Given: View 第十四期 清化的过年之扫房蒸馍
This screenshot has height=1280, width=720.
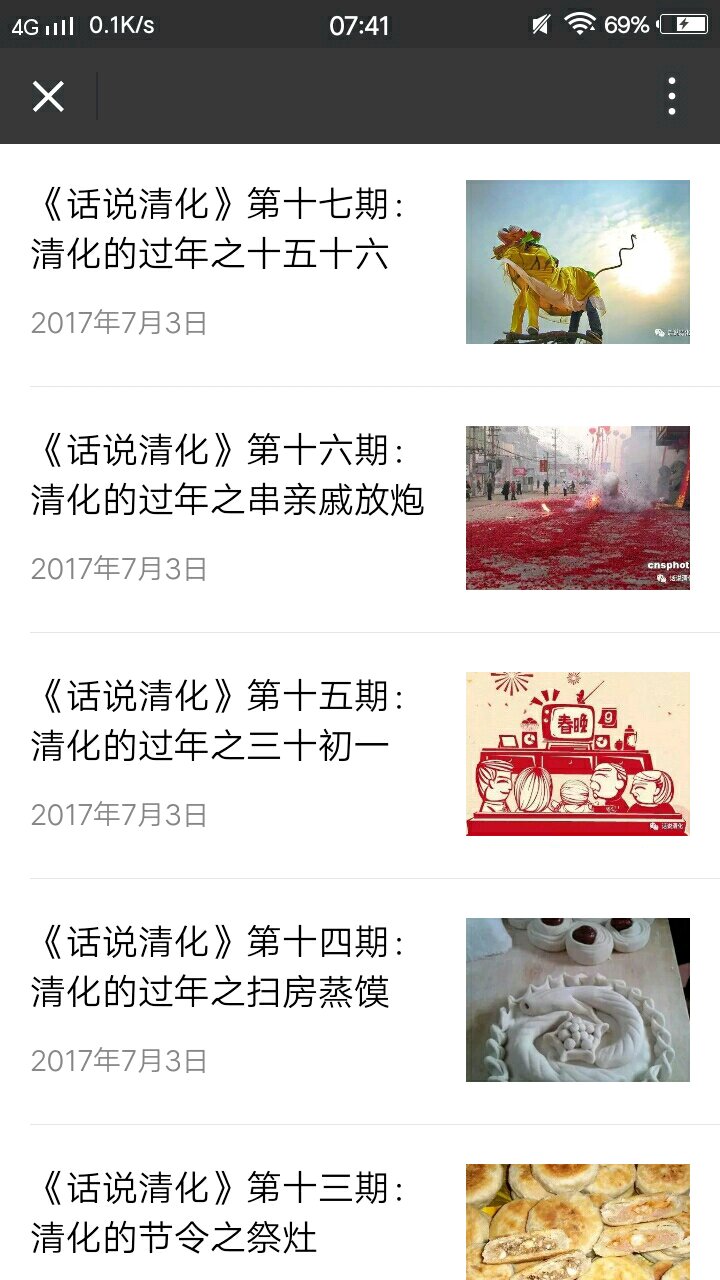Looking at the screenshot, I should pos(220,967).
